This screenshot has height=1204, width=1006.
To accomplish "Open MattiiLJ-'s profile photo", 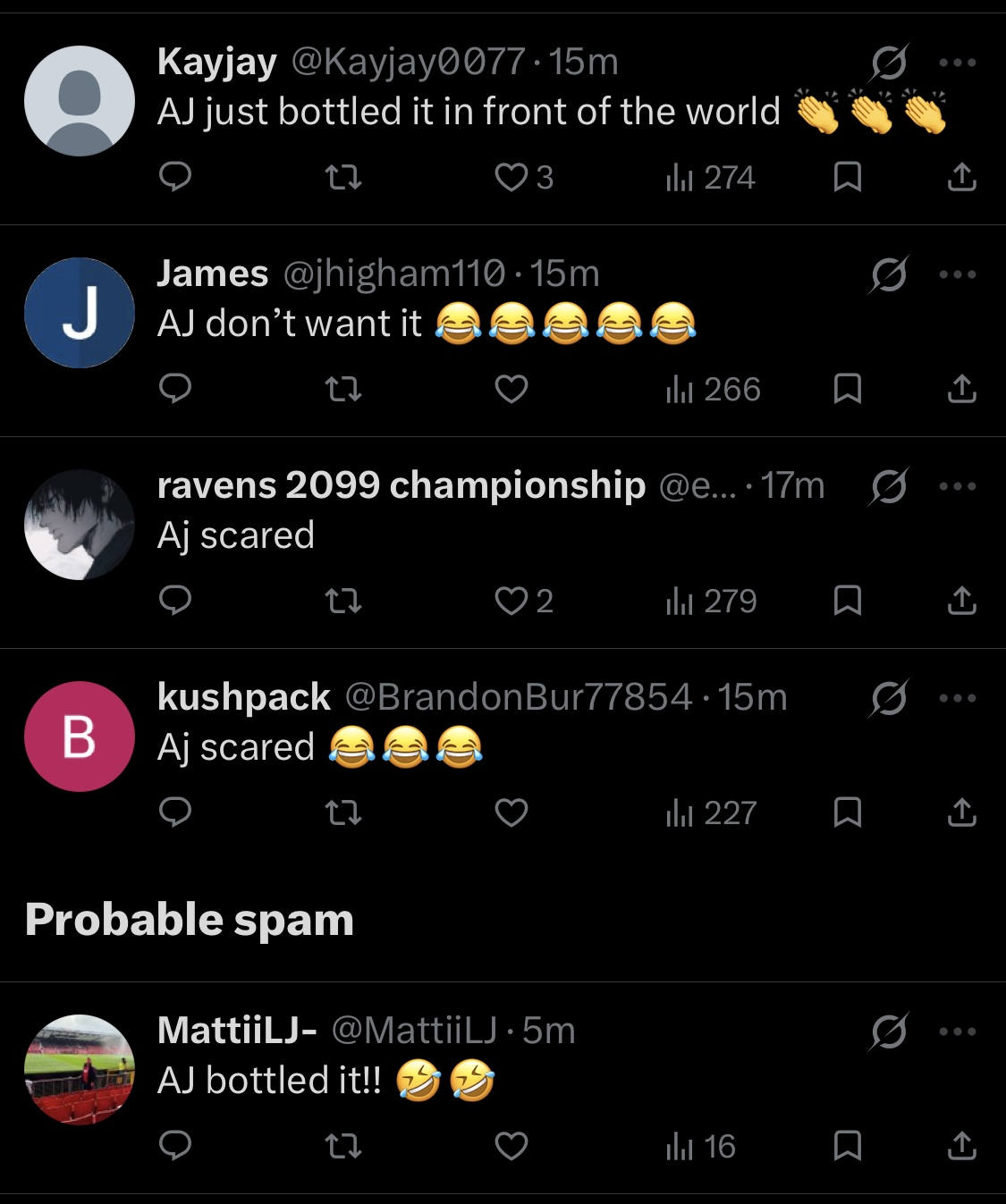I will (80, 1070).
